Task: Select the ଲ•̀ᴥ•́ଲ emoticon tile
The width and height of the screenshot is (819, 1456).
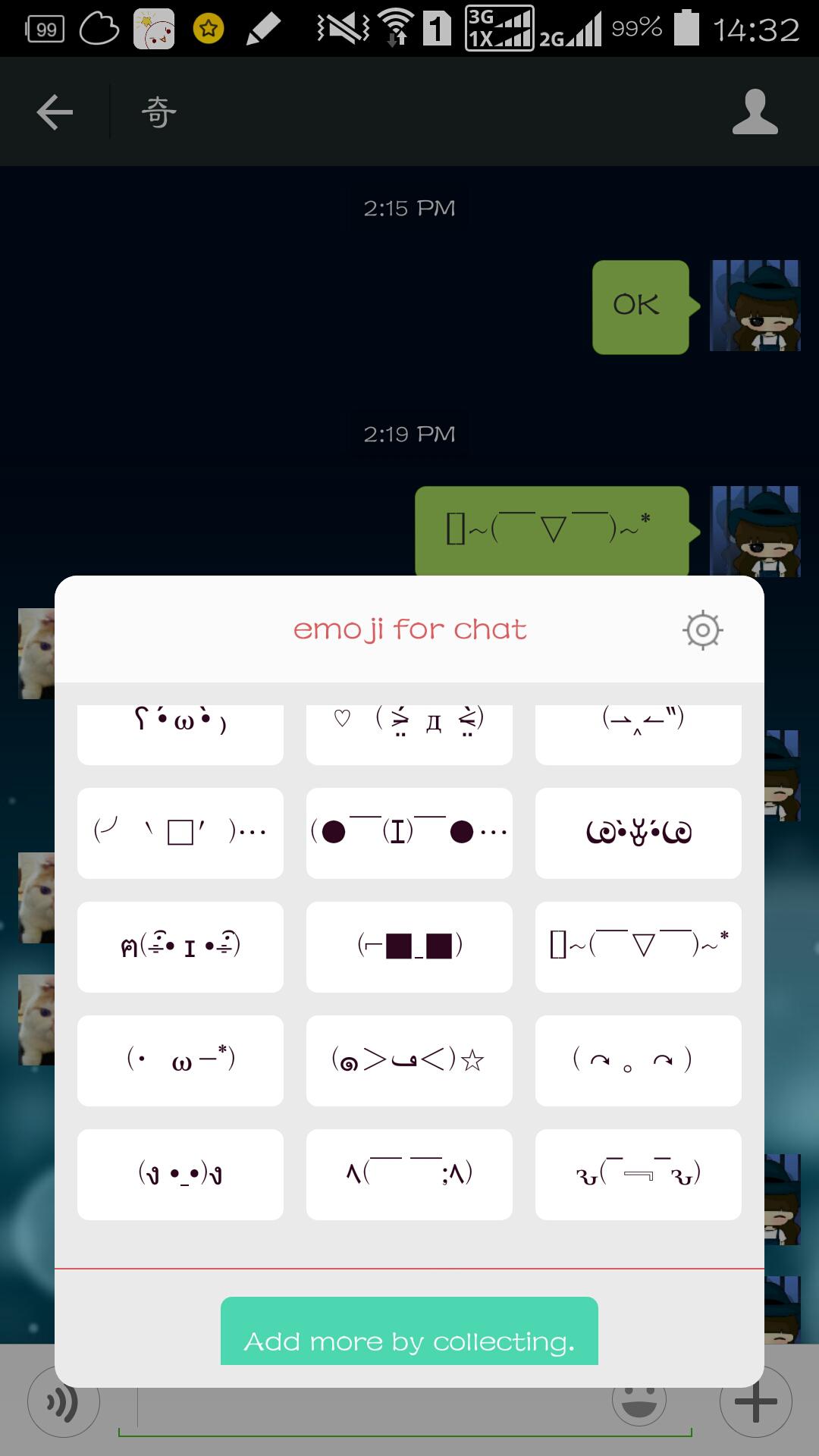Action: tap(639, 833)
